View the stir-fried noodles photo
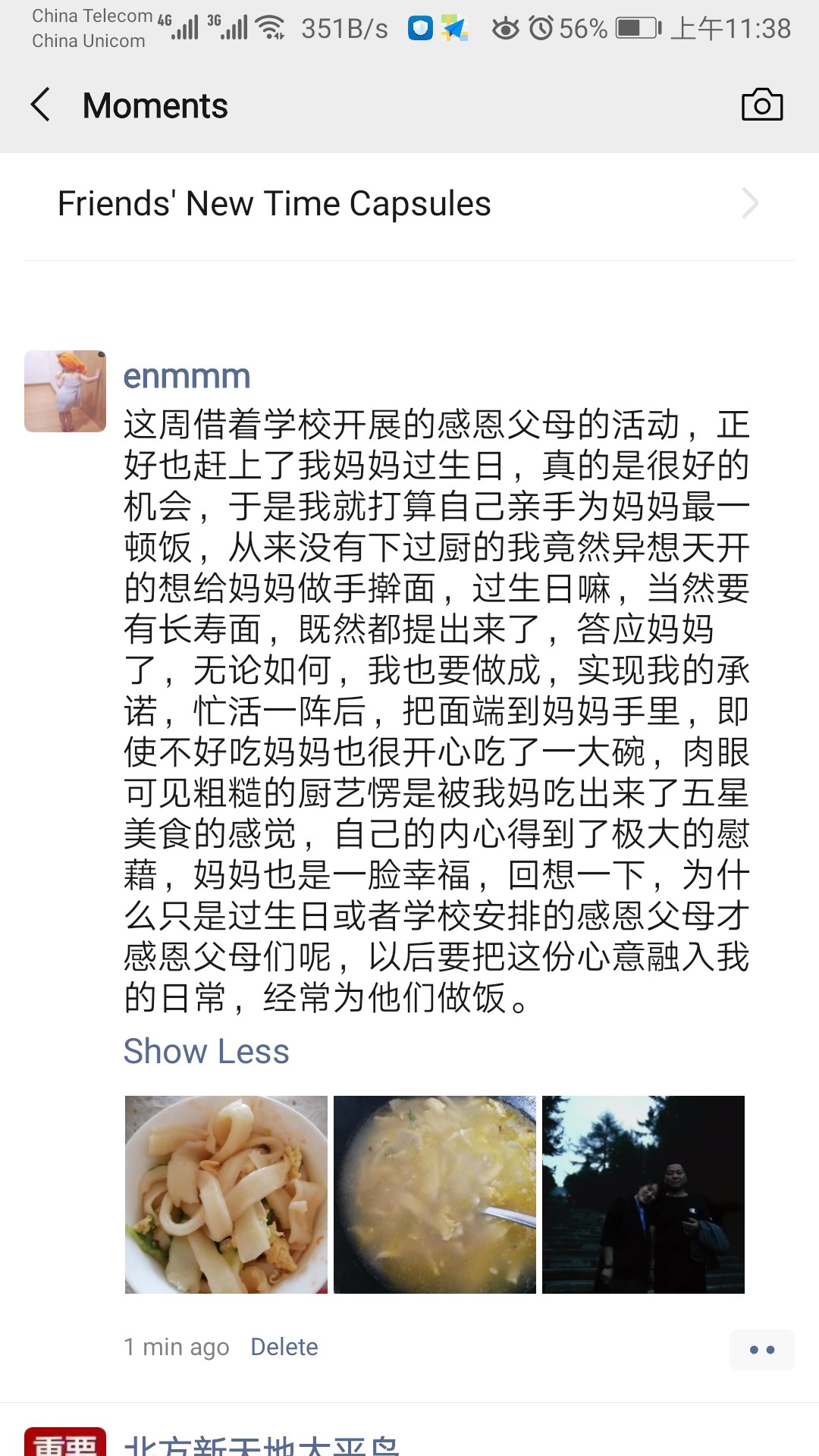Viewport: 819px width, 1456px height. pos(226,1194)
